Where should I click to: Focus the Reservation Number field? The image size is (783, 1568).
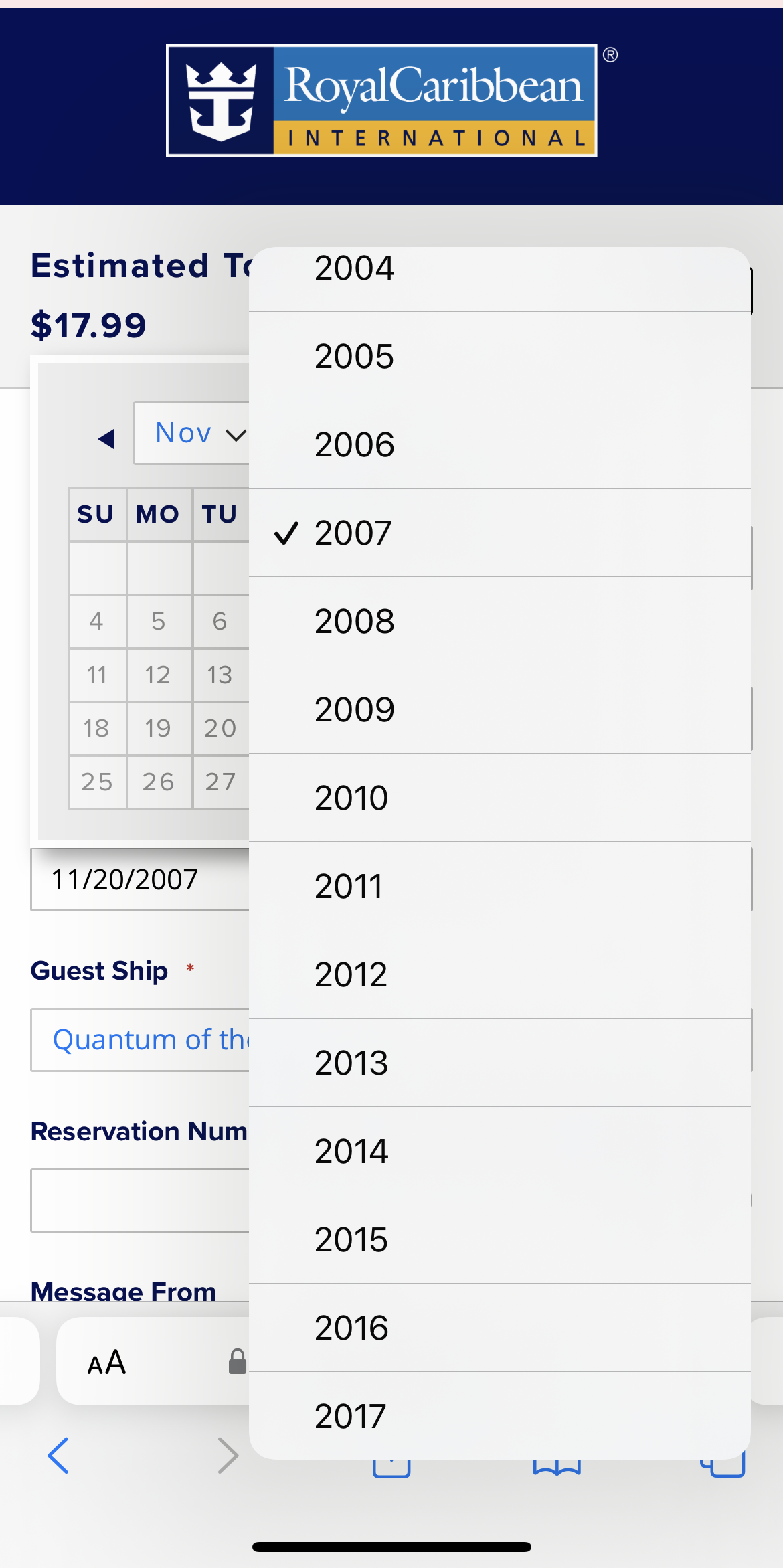(140, 1201)
